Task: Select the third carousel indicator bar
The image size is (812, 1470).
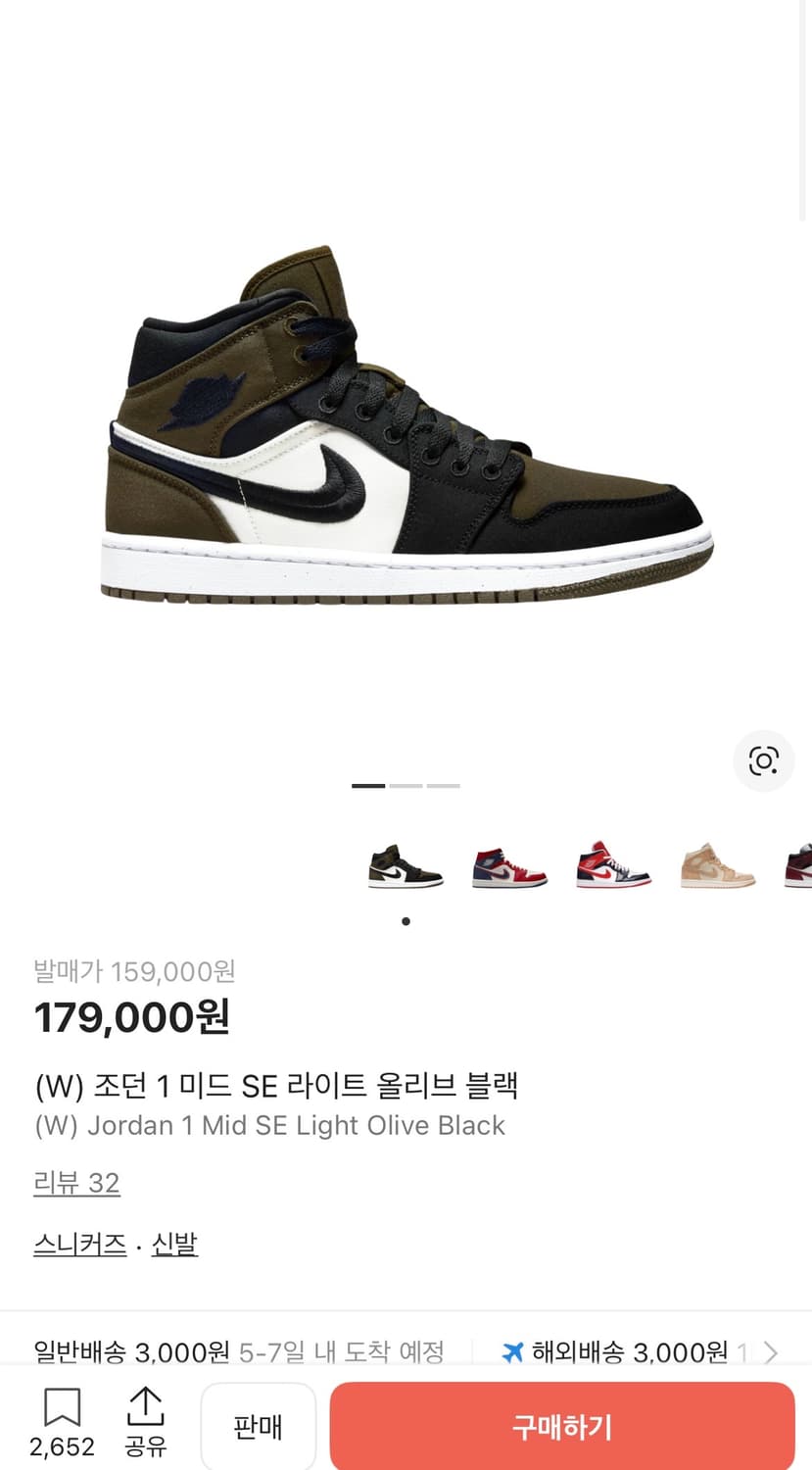Action: click(442, 785)
